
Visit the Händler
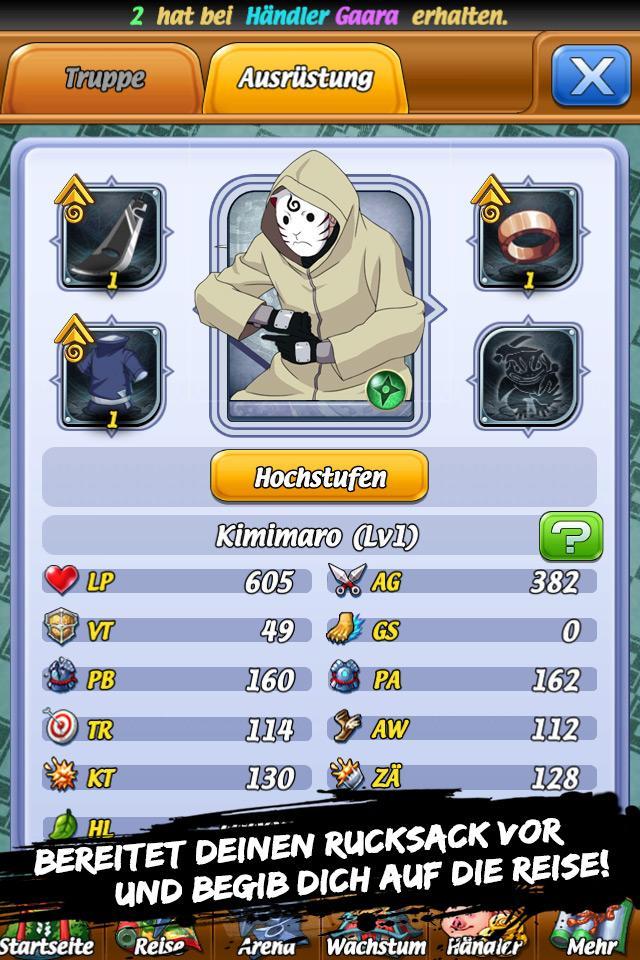pyautogui.click(x=485, y=937)
